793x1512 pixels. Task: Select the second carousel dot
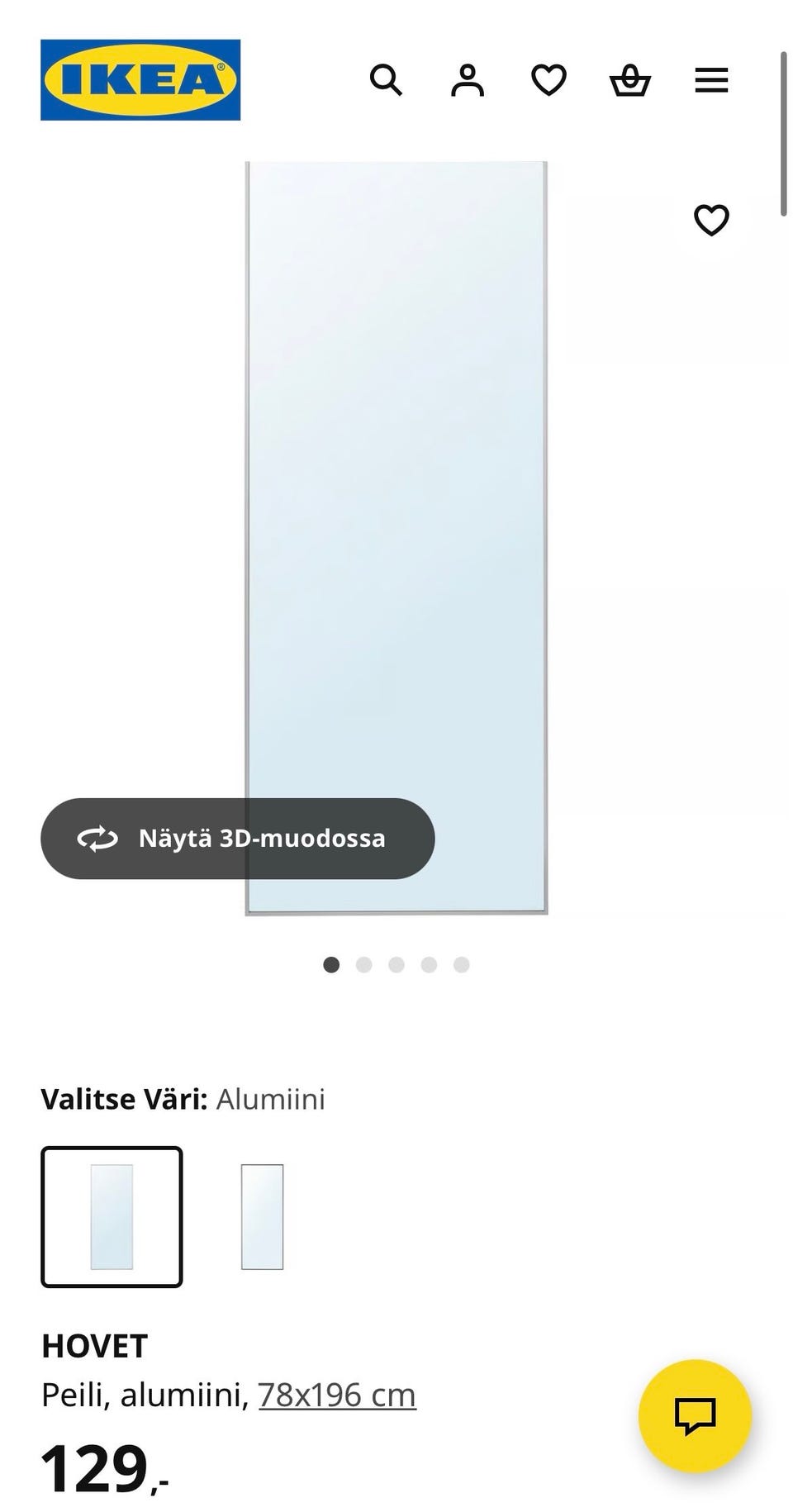click(364, 964)
